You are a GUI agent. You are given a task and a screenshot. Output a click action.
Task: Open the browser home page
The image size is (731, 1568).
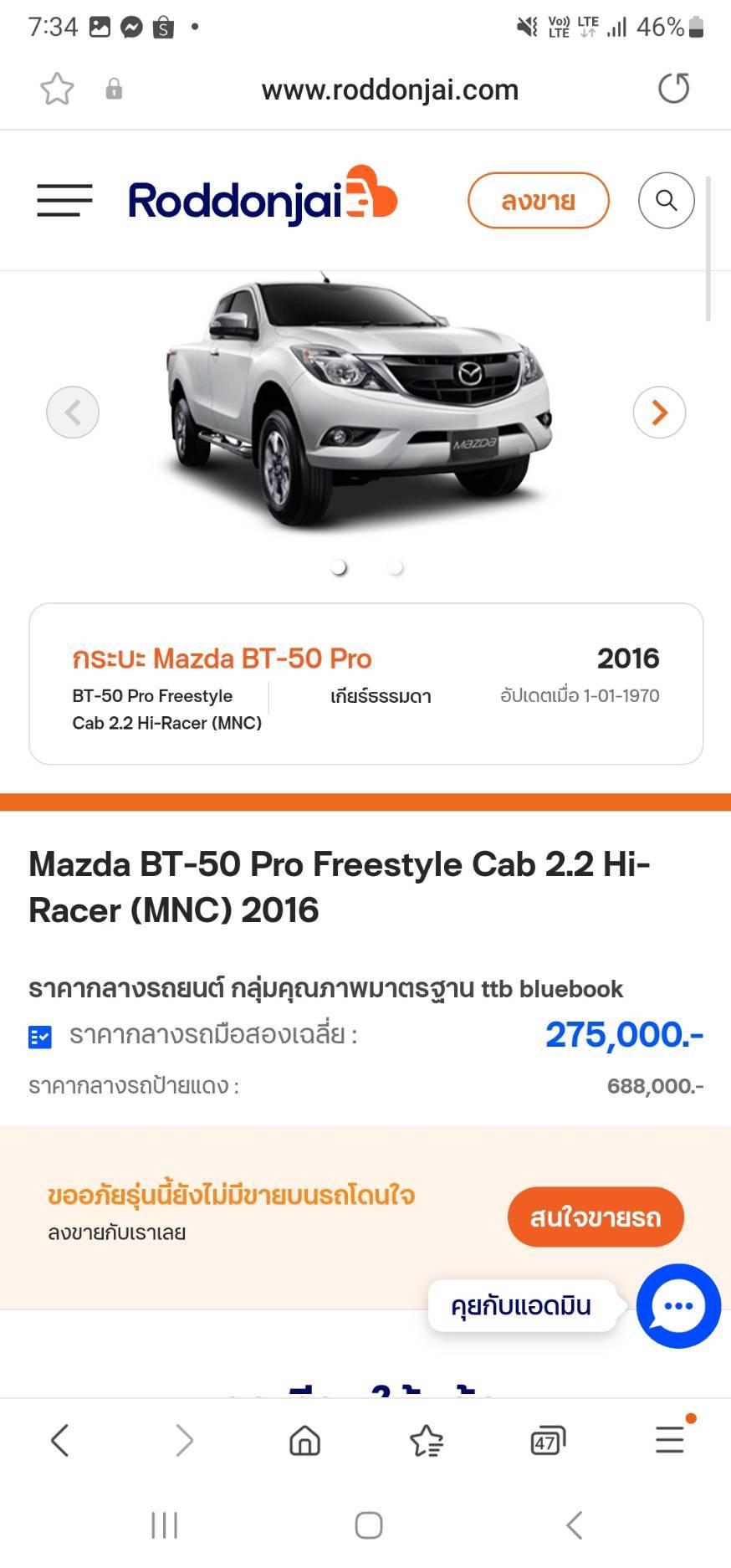[304, 1441]
